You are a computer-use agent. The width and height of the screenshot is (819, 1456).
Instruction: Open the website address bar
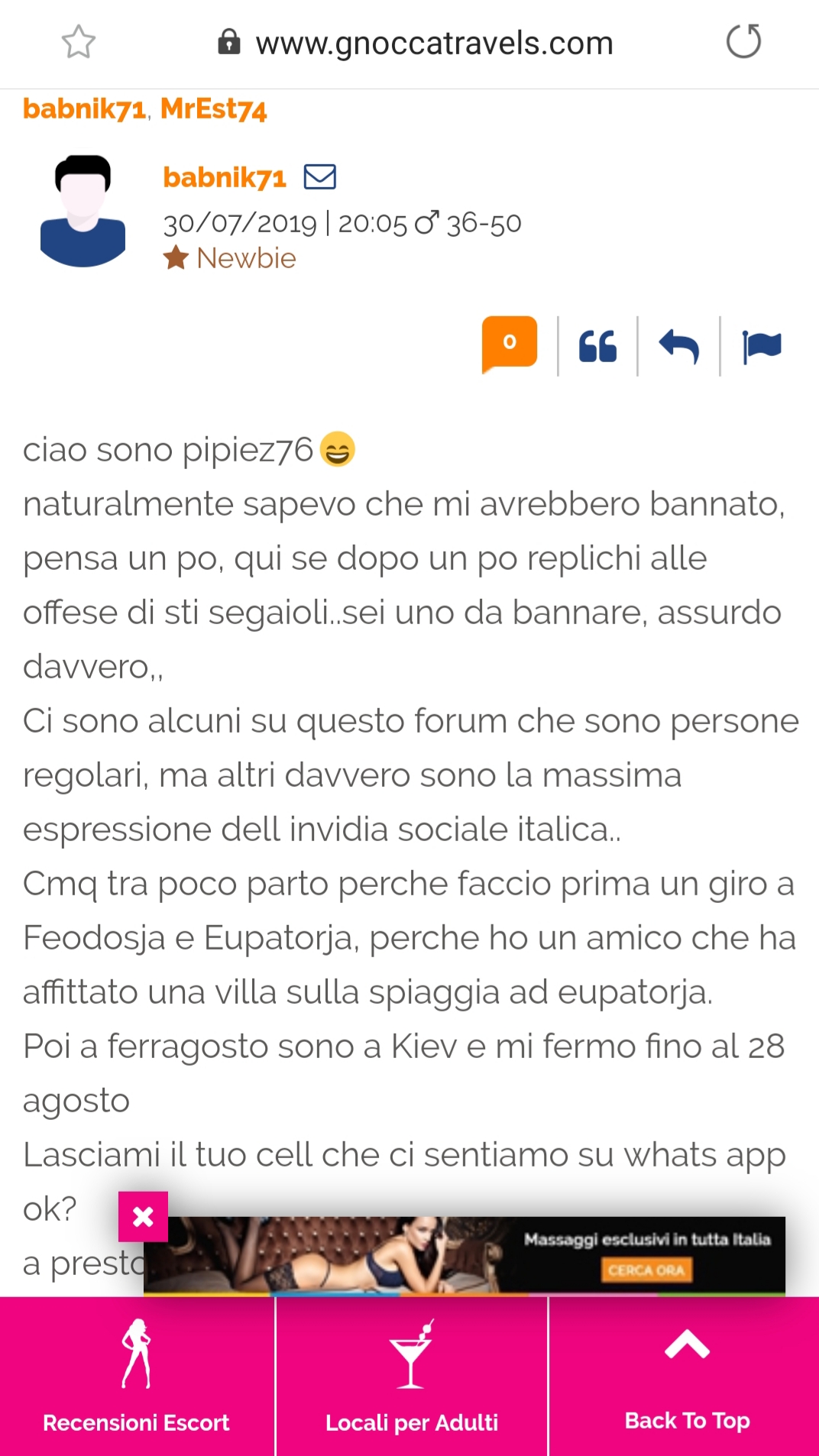point(433,44)
